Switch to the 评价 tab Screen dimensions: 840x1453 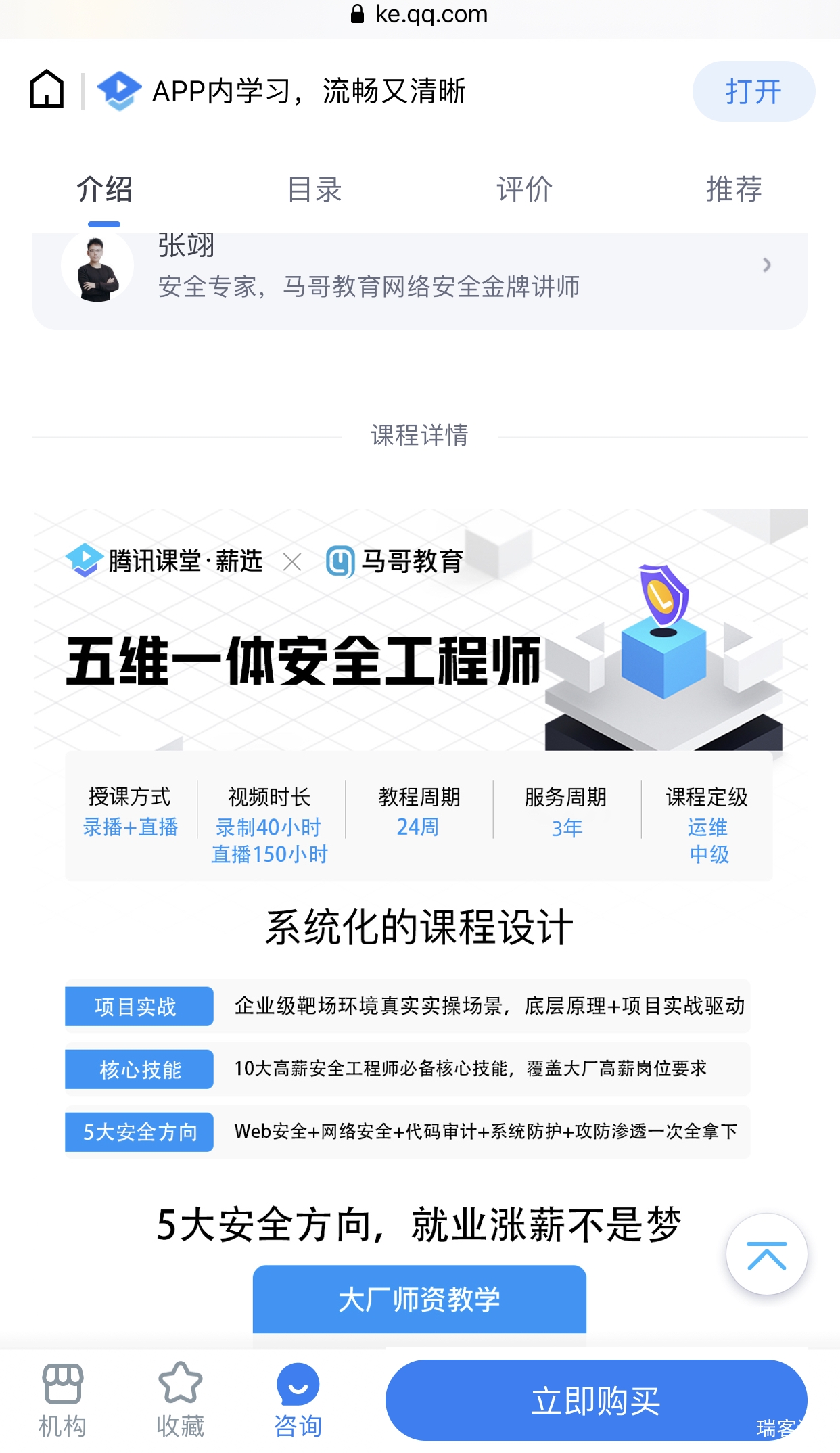pos(524,189)
